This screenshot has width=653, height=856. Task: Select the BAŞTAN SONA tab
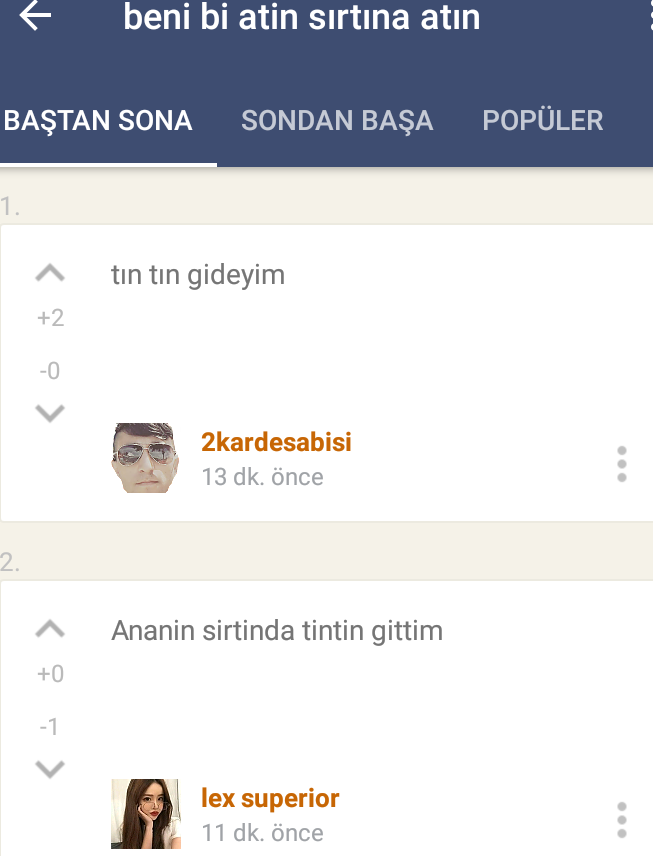pos(98,121)
